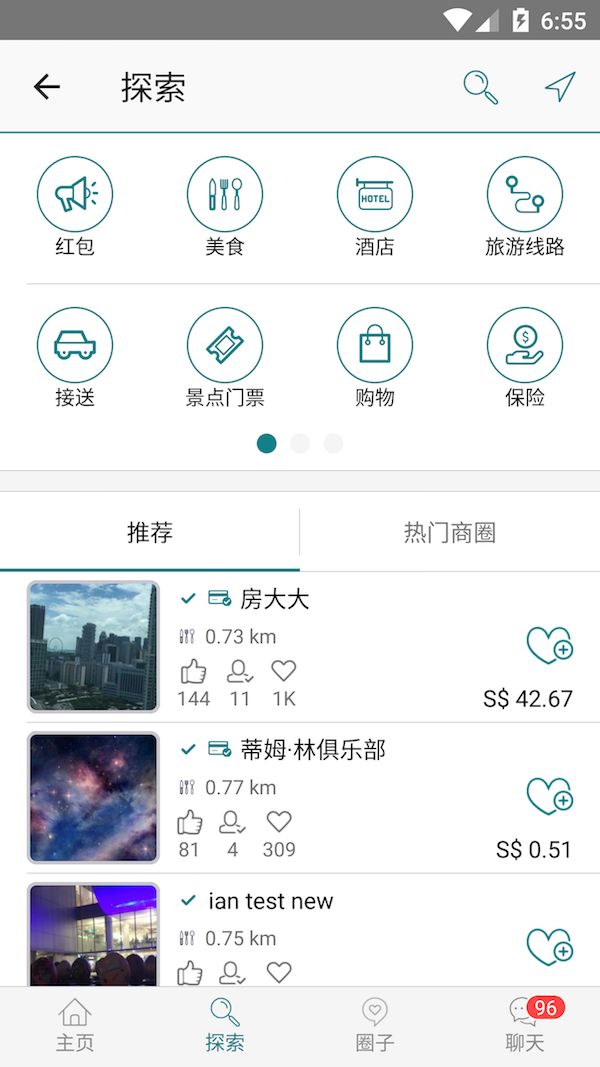Open the 酒店 category
Image resolution: width=600 pixels, height=1067 pixels.
[x=375, y=207]
